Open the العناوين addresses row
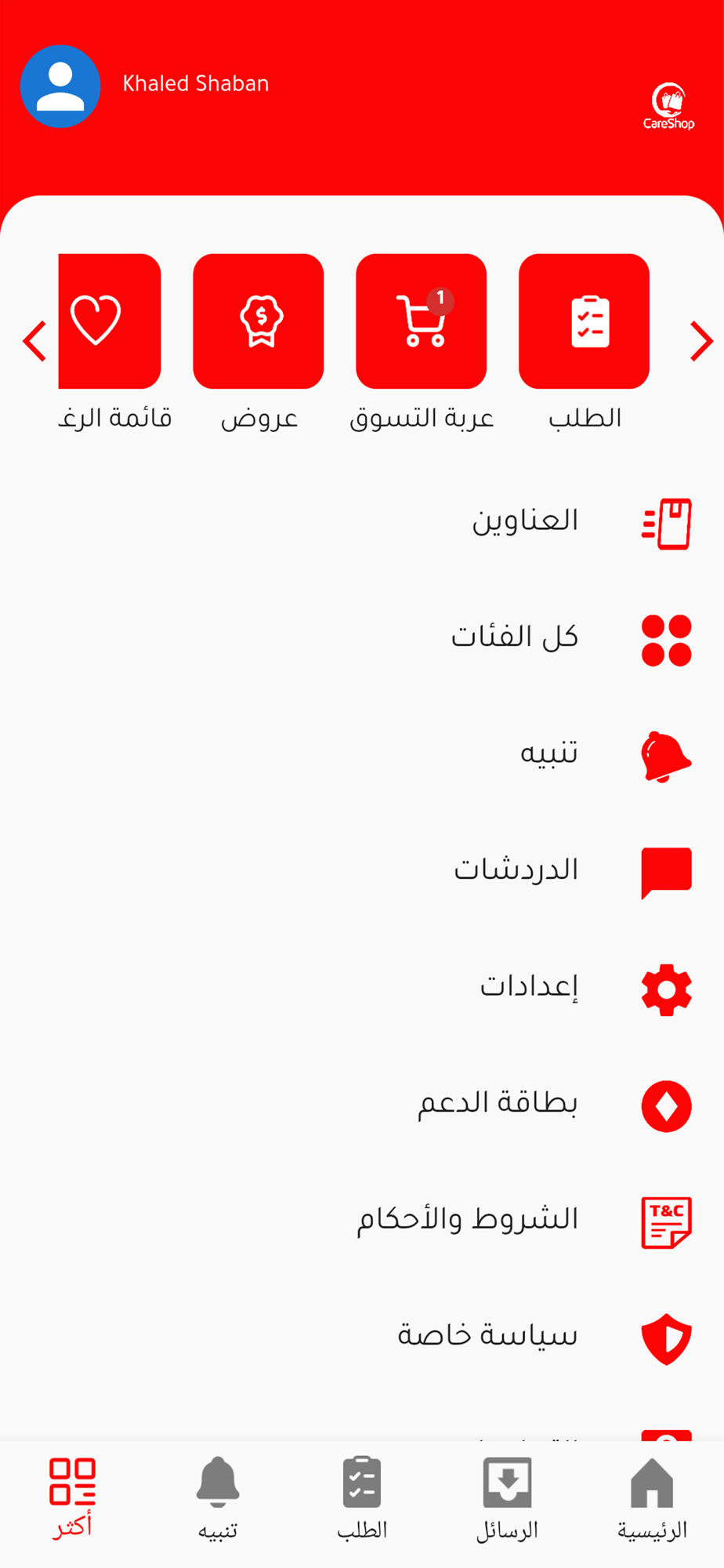 pyautogui.click(x=362, y=523)
